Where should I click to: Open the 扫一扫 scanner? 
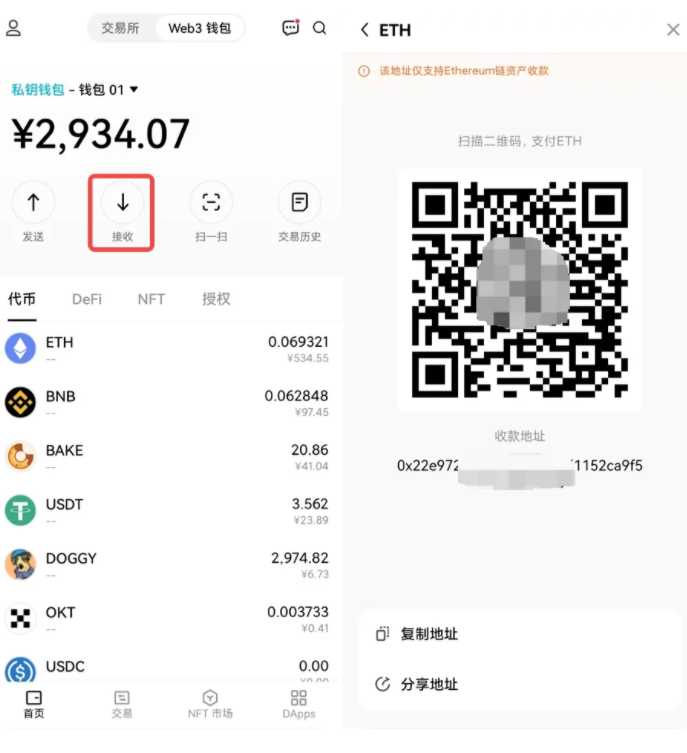211,213
